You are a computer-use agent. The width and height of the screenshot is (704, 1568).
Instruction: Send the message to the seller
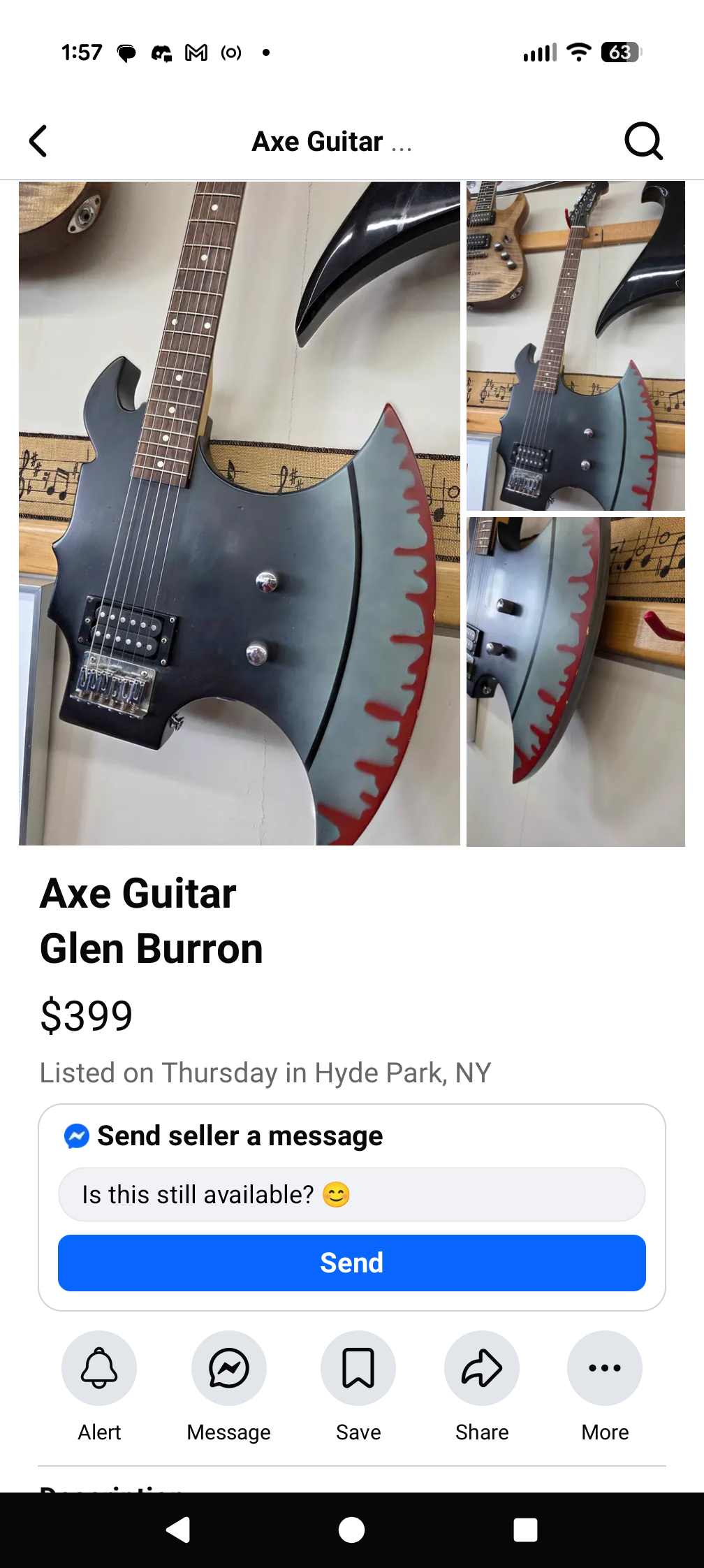tap(351, 1263)
